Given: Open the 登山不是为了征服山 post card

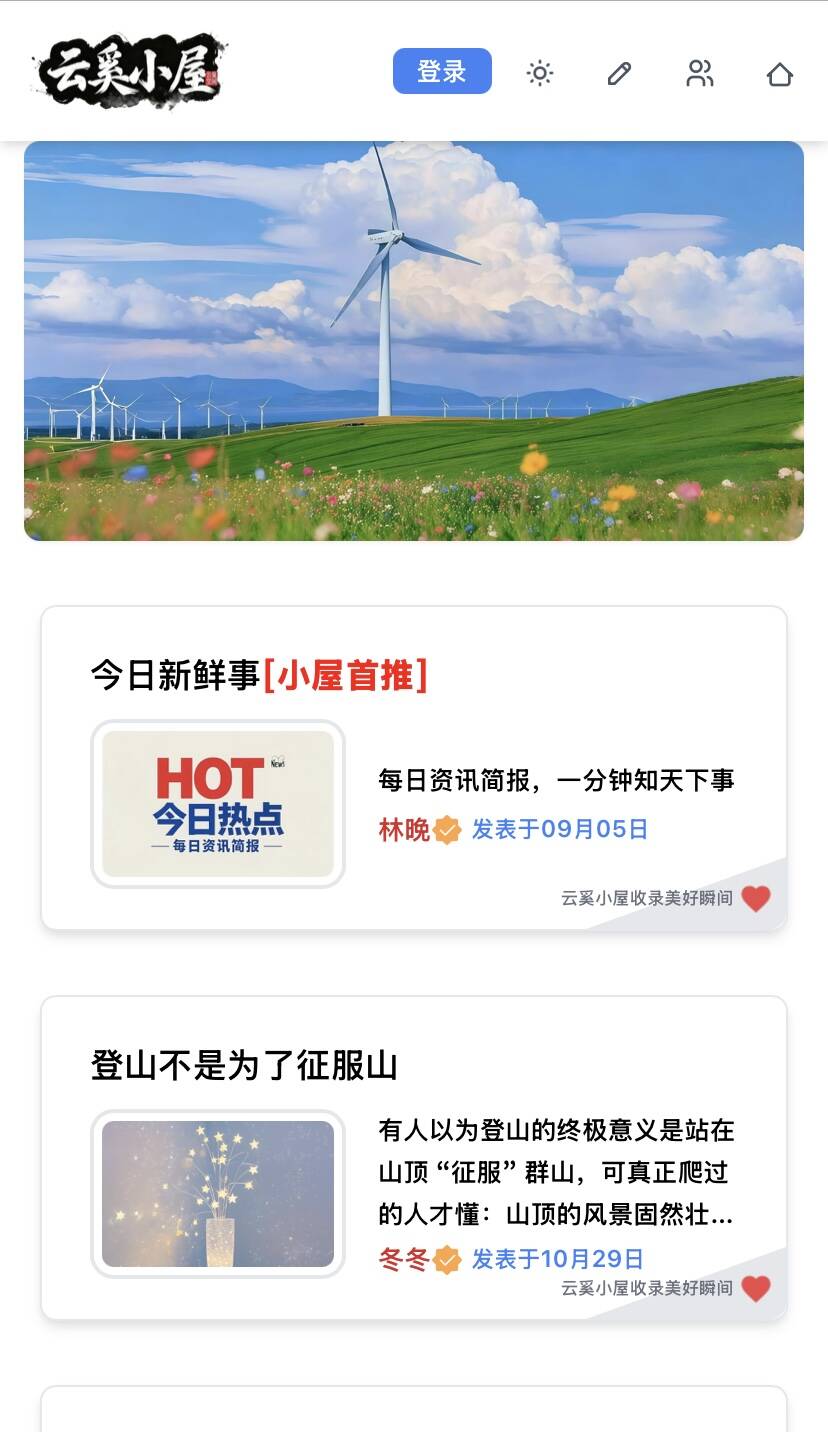Looking at the screenshot, I should pyautogui.click(x=244, y=1066).
